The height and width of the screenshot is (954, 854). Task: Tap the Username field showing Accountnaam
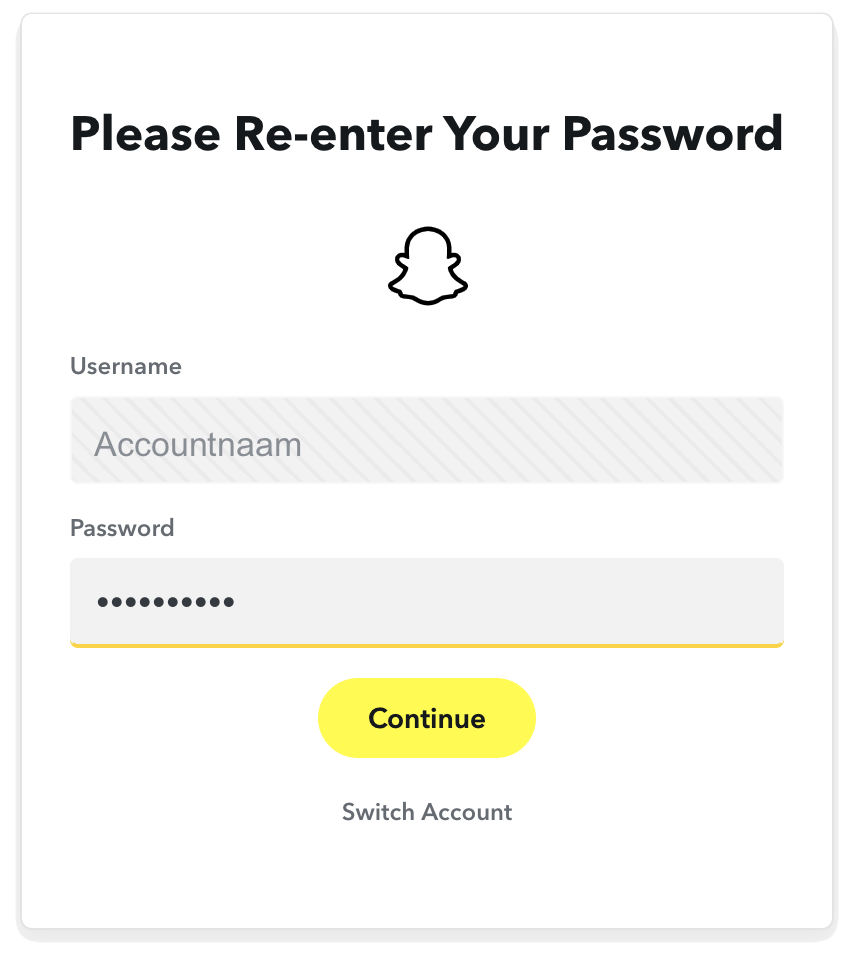tap(426, 442)
